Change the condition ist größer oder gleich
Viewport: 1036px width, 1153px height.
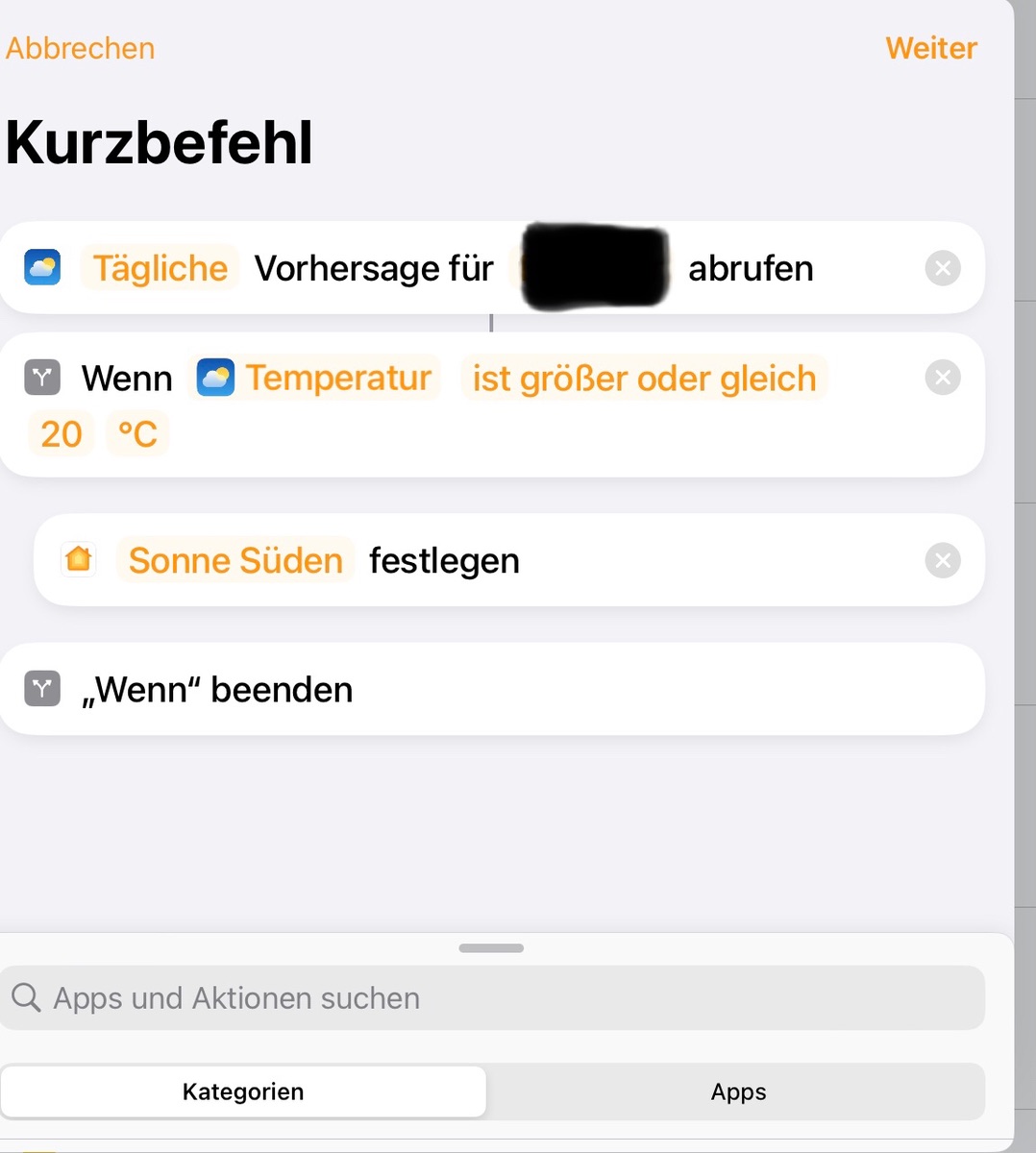coord(644,379)
